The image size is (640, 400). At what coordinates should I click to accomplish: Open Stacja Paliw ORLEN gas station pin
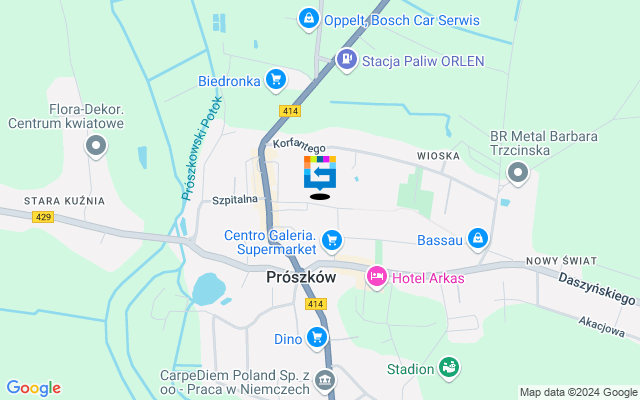(346, 60)
